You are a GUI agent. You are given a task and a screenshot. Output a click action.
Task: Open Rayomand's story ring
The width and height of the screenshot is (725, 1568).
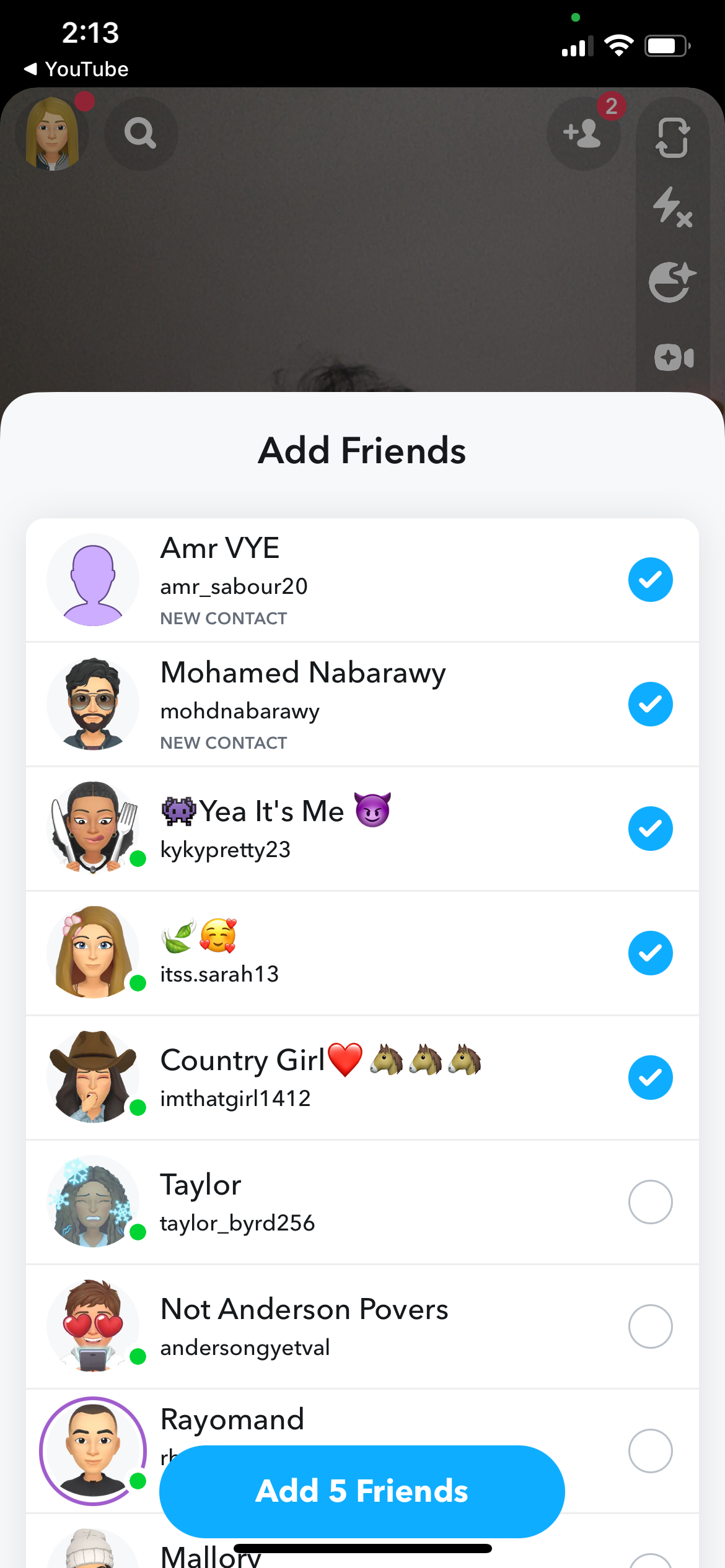tap(92, 1451)
